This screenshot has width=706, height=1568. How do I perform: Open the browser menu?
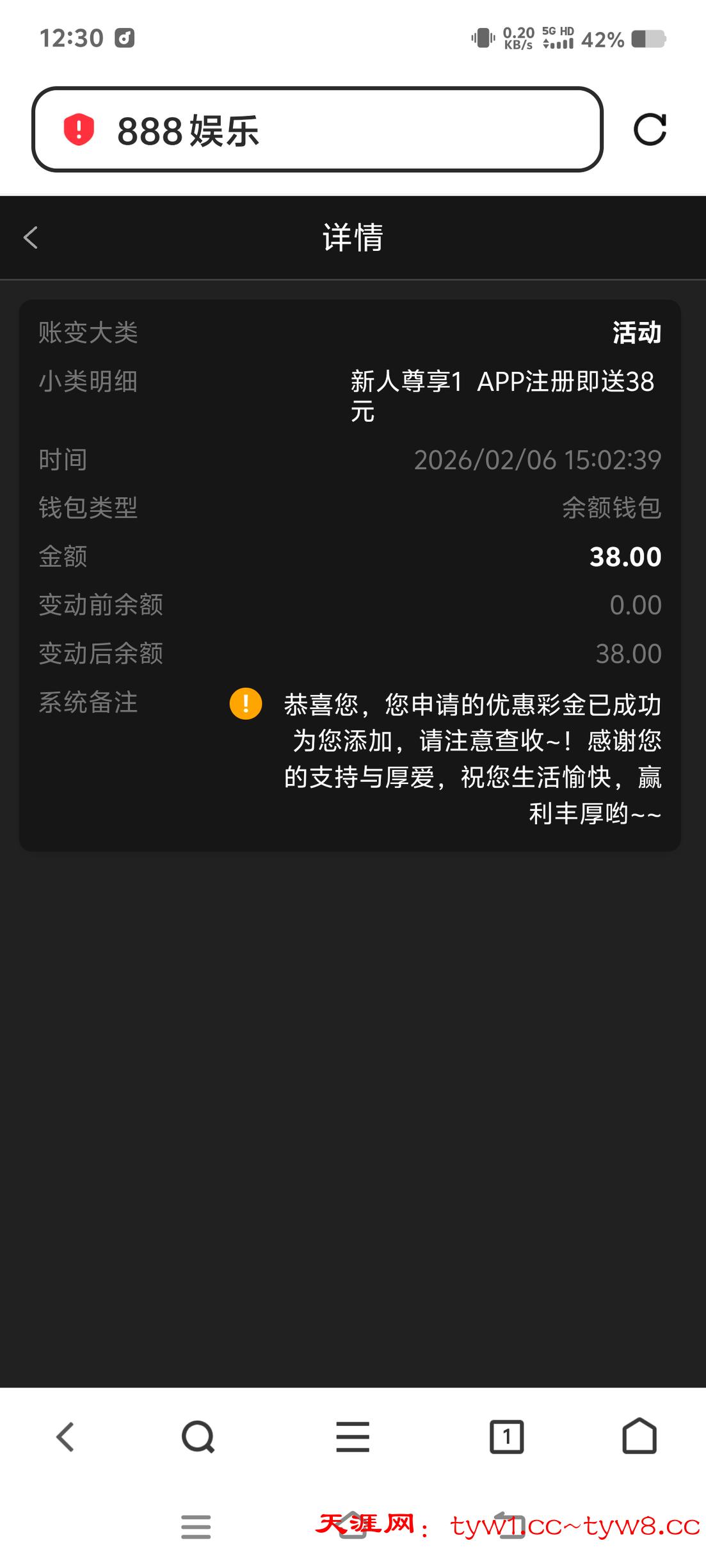[x=353, y=1437]
